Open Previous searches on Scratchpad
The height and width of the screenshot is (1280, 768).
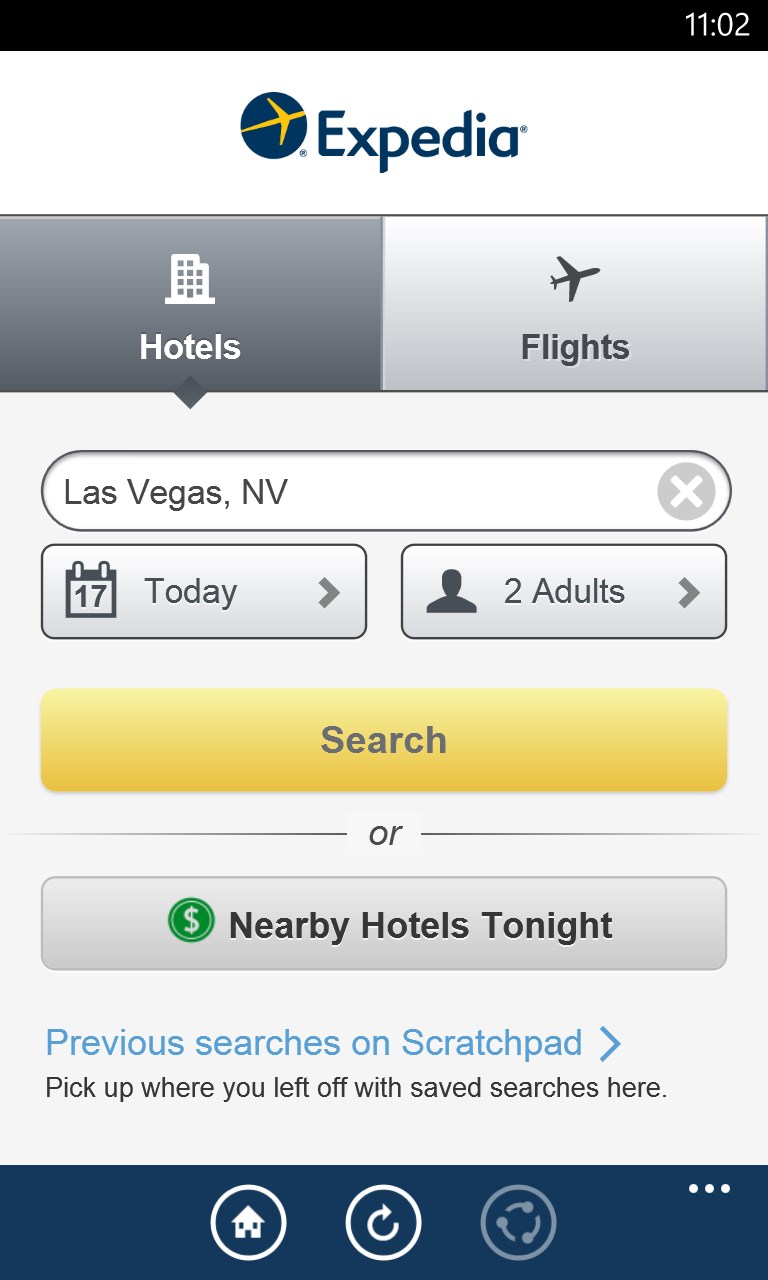[x=310, y=1043]
